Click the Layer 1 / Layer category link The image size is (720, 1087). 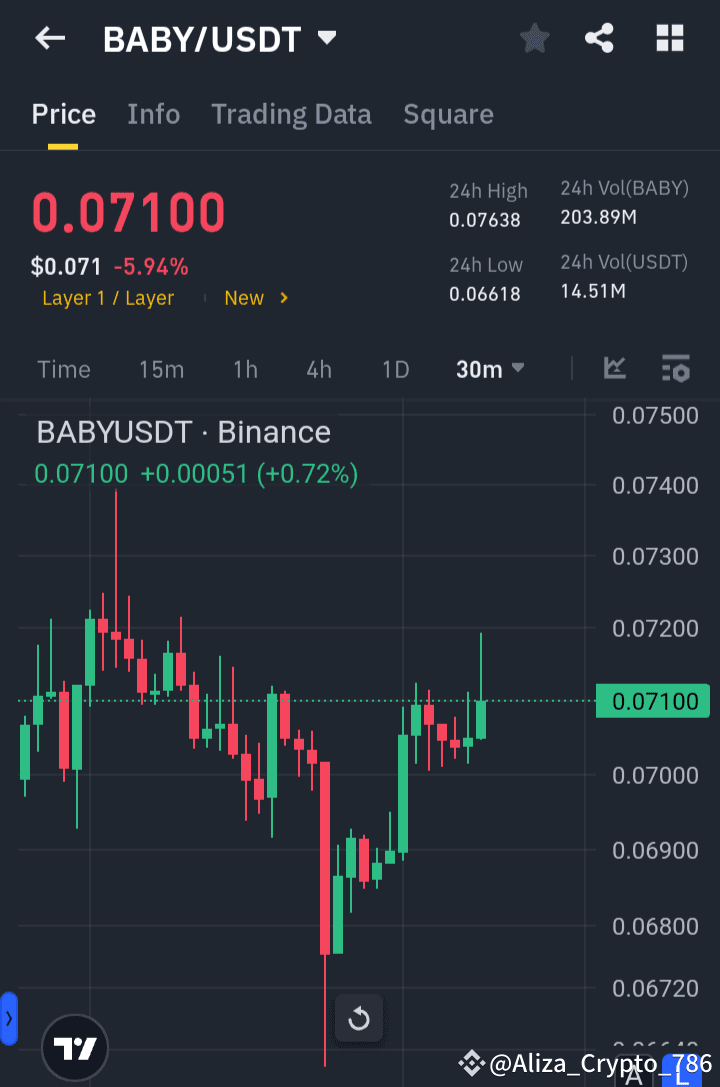108,297
